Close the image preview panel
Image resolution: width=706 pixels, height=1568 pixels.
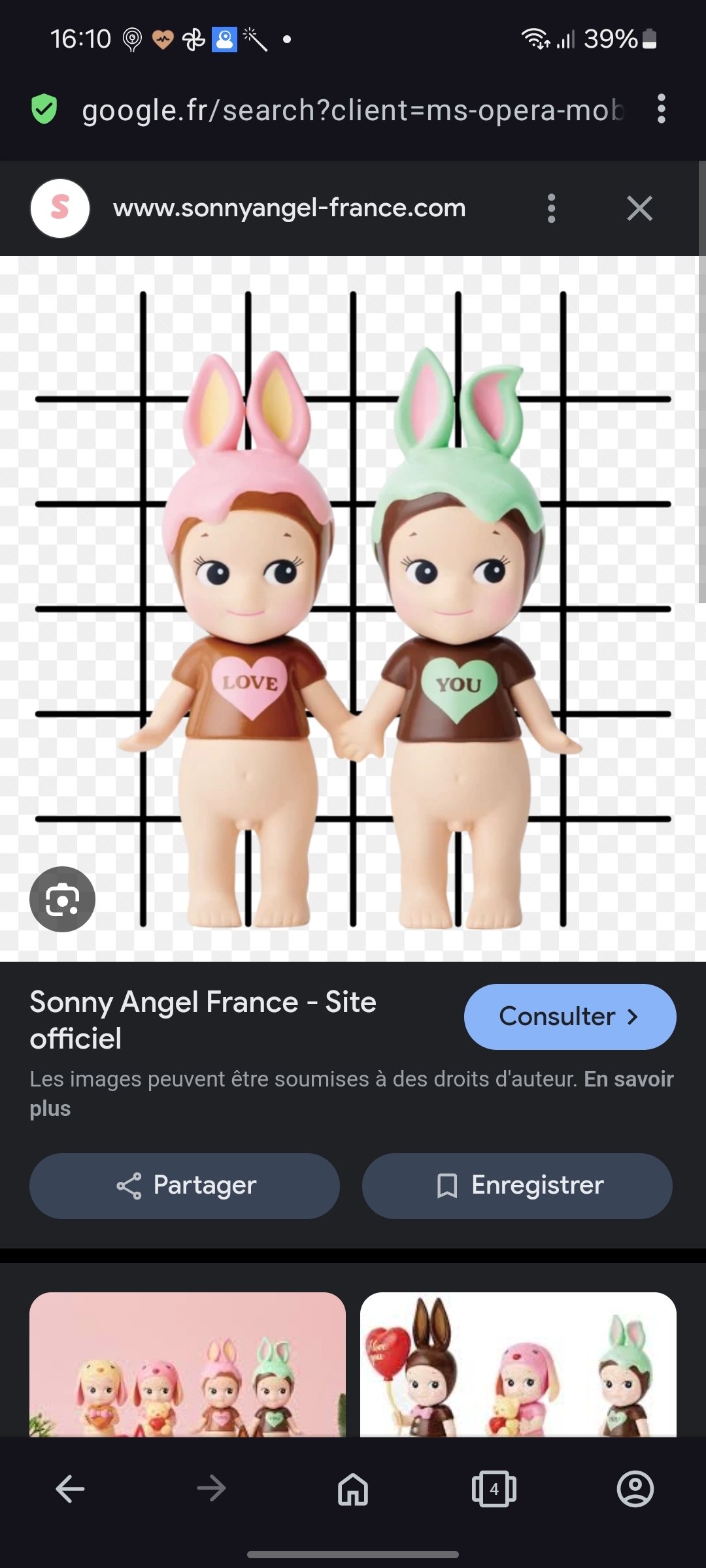coord(639,208)
